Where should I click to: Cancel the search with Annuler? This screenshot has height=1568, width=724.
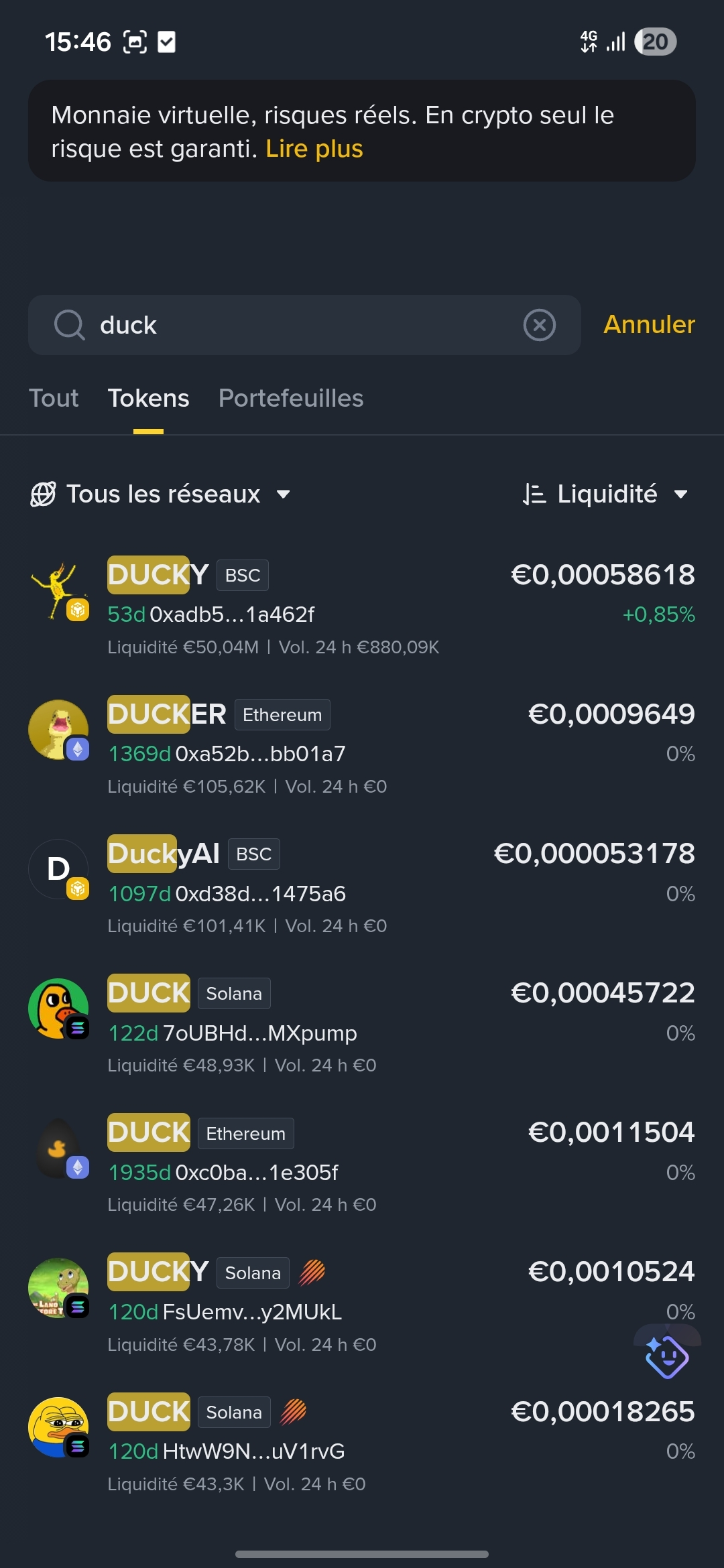click(x=649, y=324)
